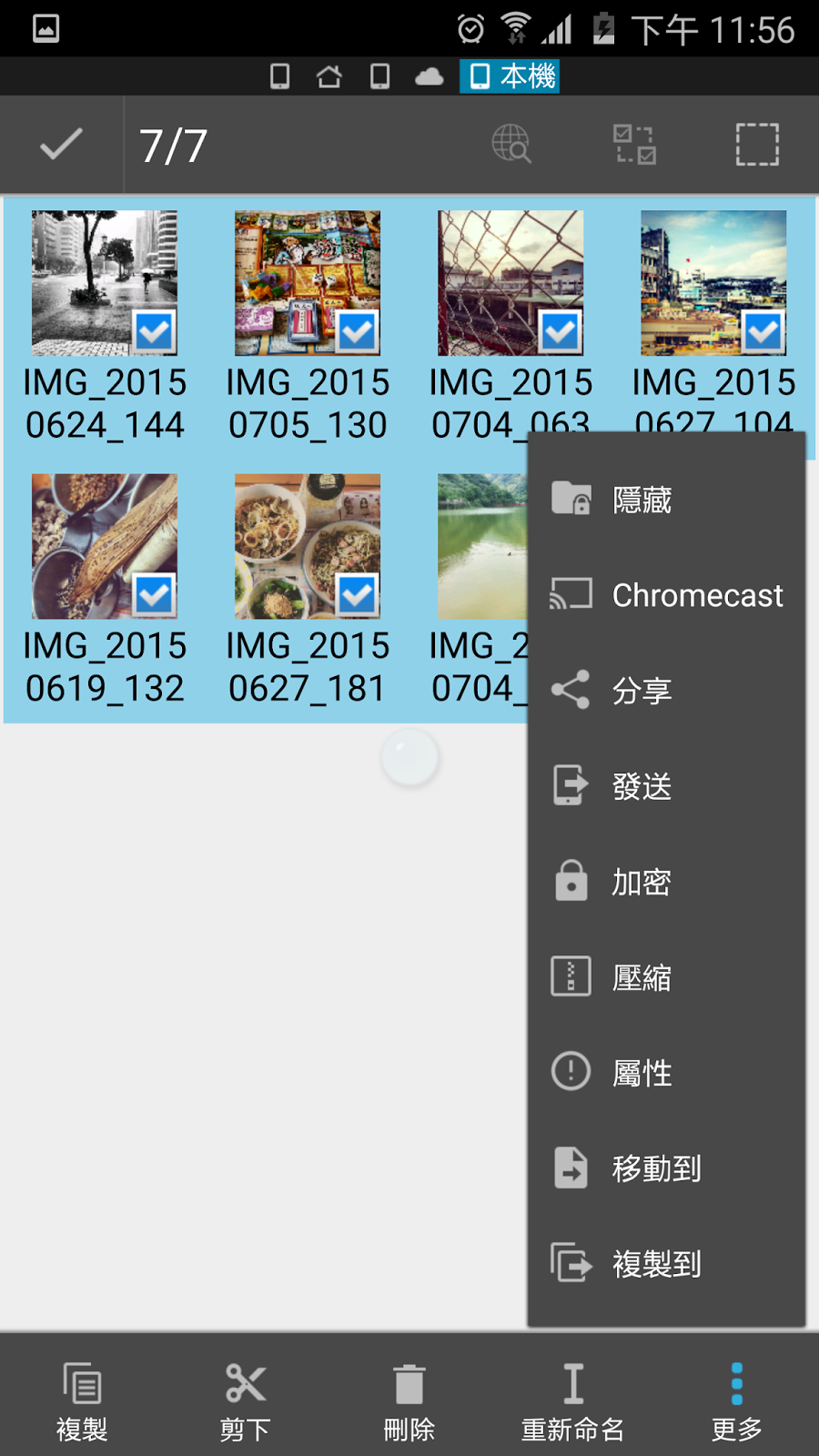Image resolution: width=819 pixels, height=1456 pixels.
Task: Delete selected files with 刪除
Action: click(409, 1401)
